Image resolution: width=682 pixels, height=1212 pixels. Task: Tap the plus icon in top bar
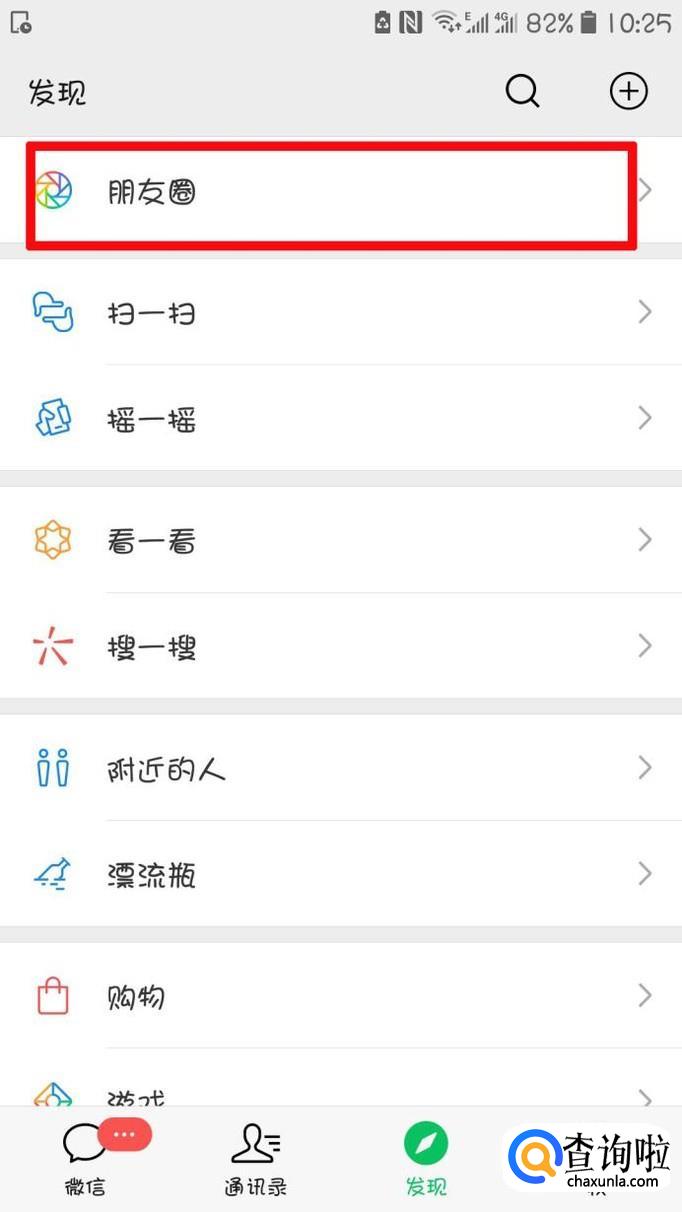[628, 92]
